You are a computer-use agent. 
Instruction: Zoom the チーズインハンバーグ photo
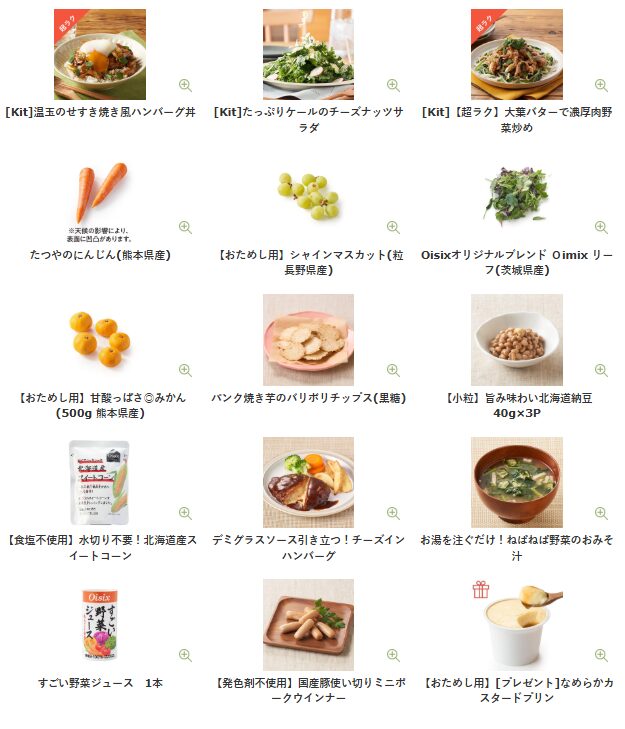(393, 512)
